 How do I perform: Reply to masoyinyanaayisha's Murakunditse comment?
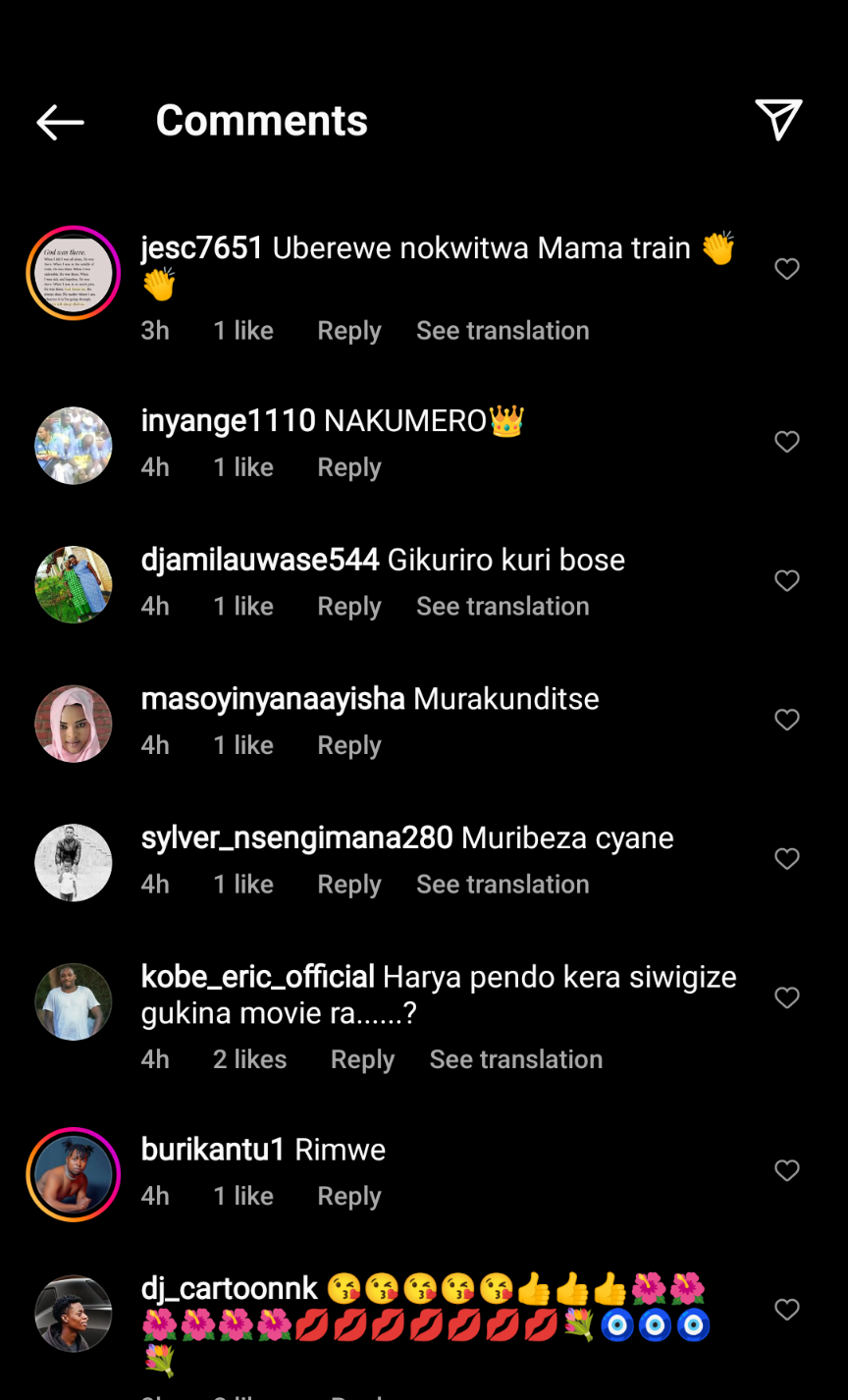coord(348,745)
